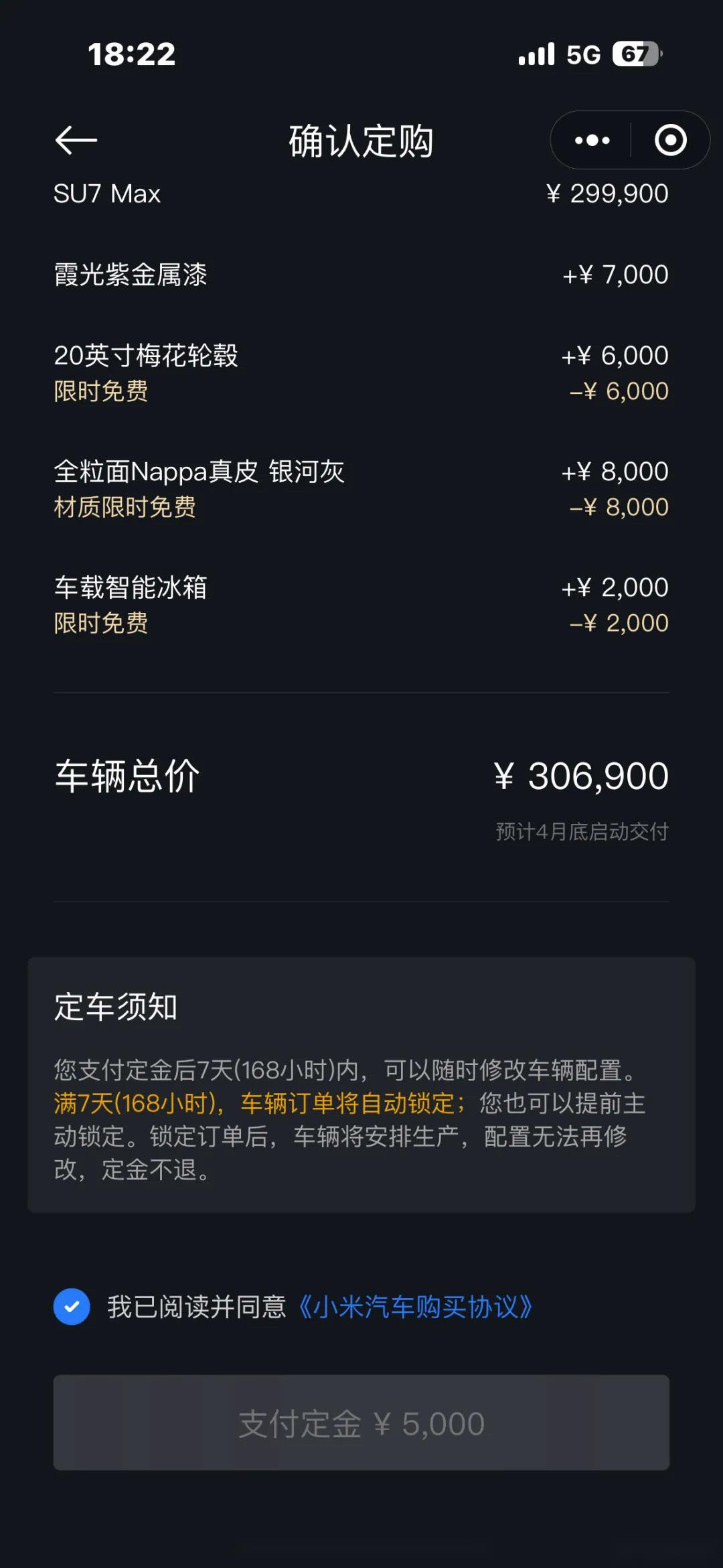Tap the circular close/home capsule icon
Viewport: 723px width, 1568px height.
[669, 140]
